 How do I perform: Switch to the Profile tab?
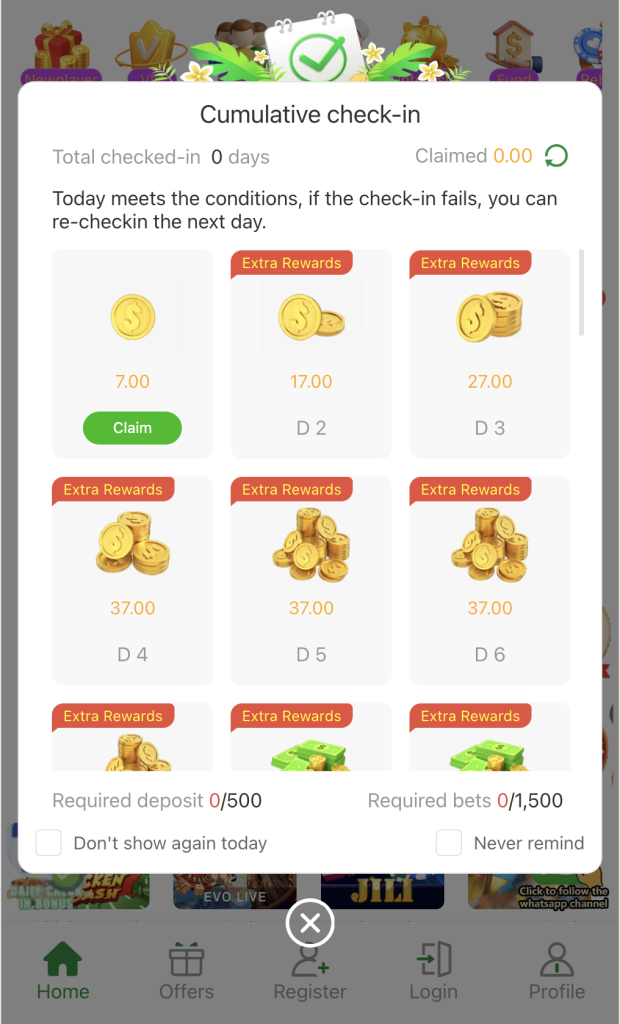[557, 972]
